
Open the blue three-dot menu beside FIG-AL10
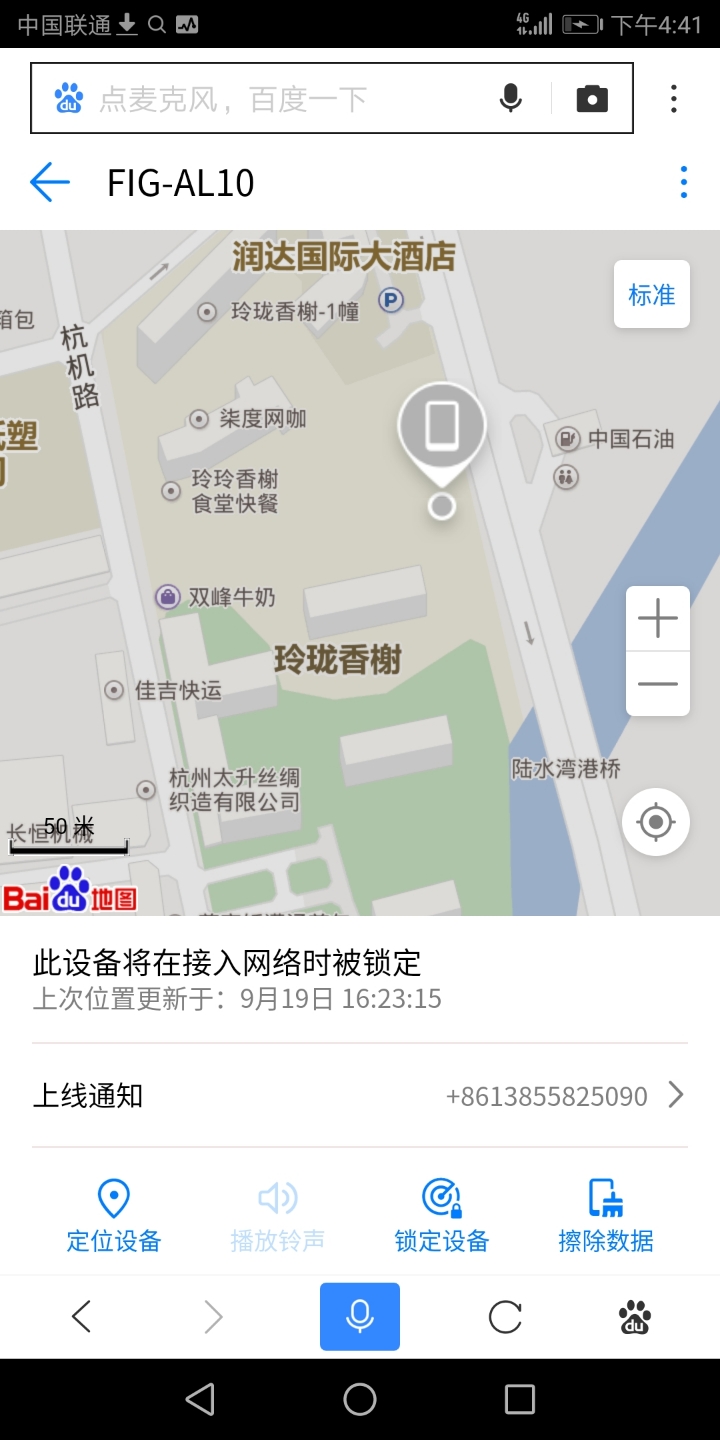pos(684,182)
